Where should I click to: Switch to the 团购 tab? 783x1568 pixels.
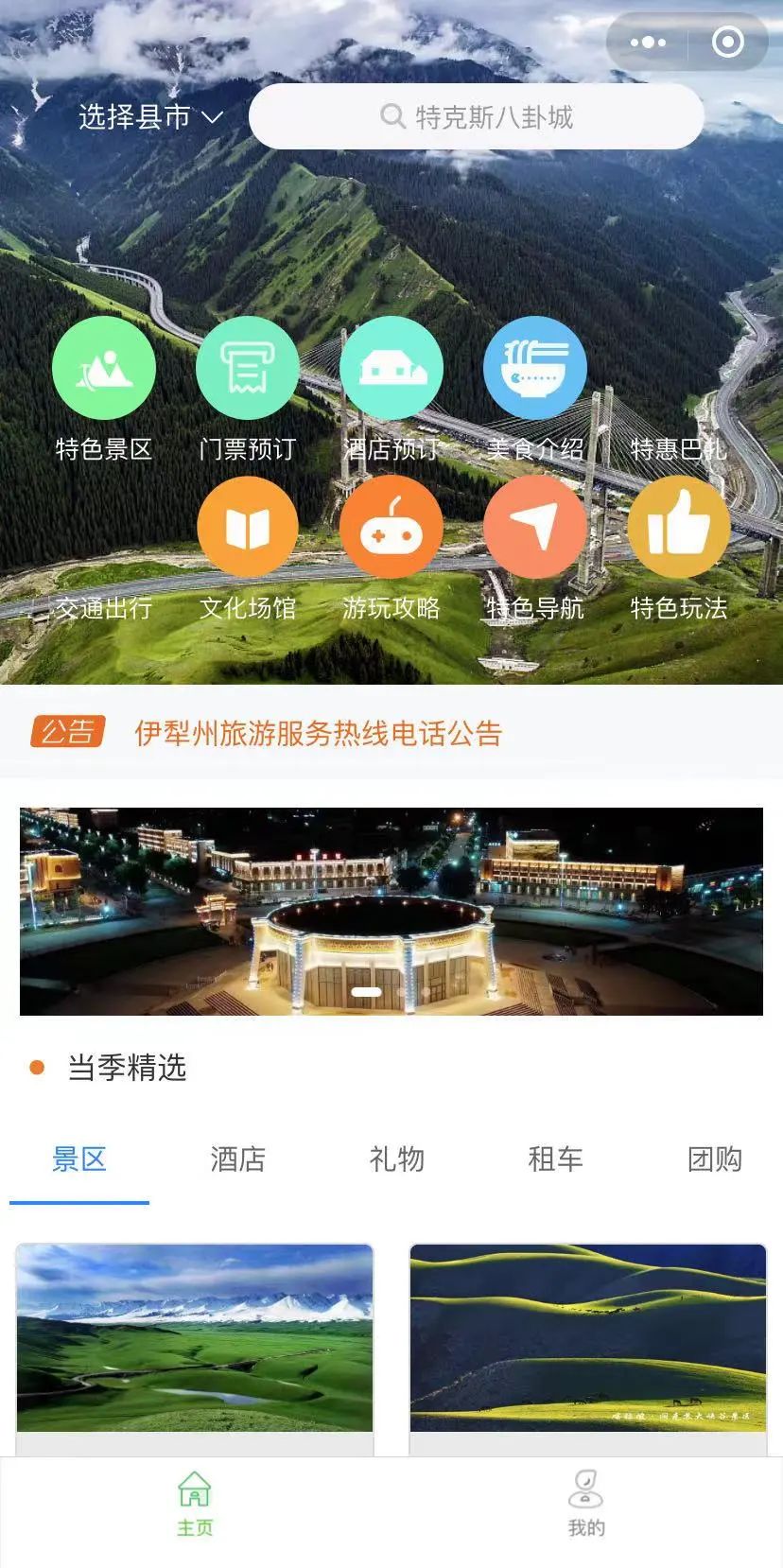[x=714, y=1159]
